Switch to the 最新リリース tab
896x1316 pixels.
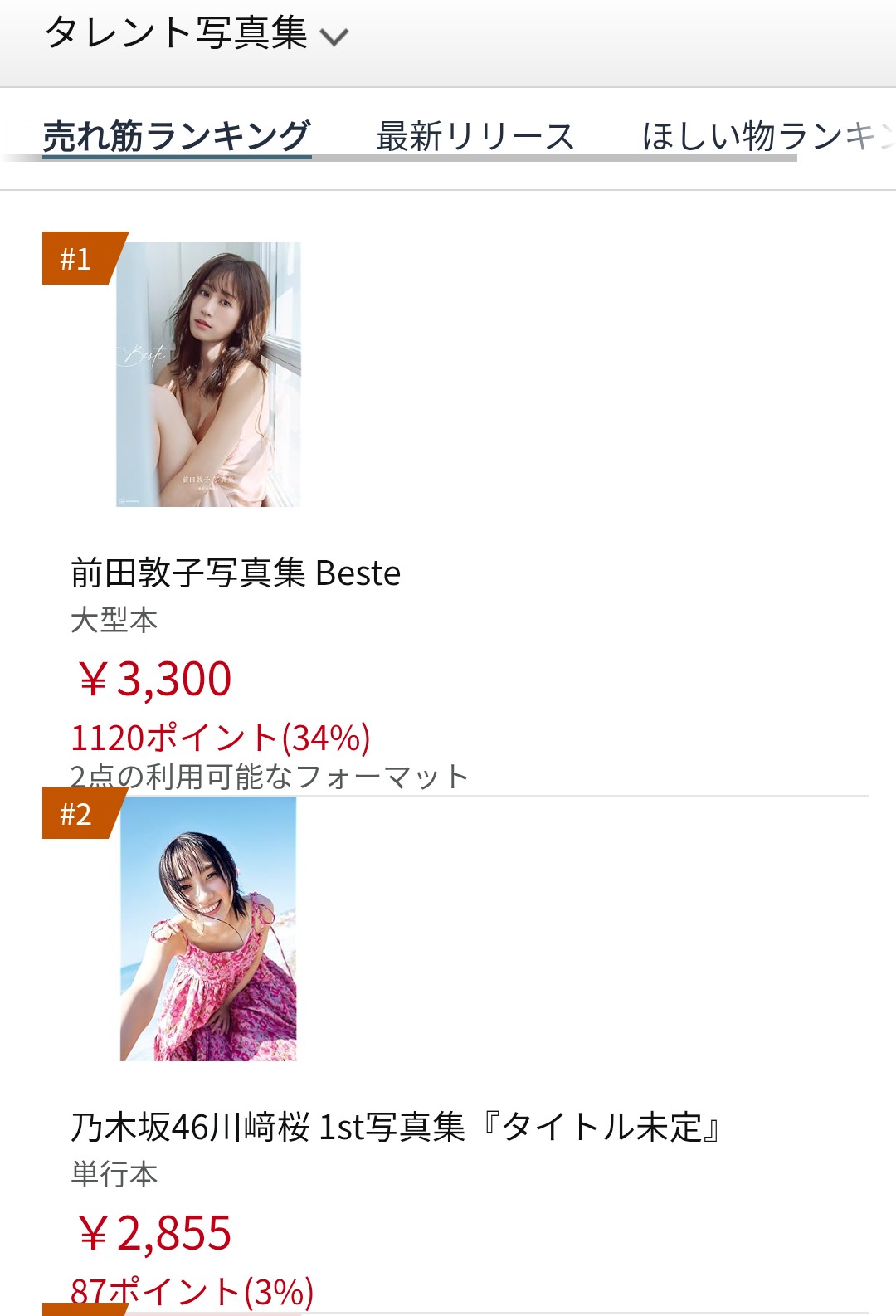coord(475,136)
